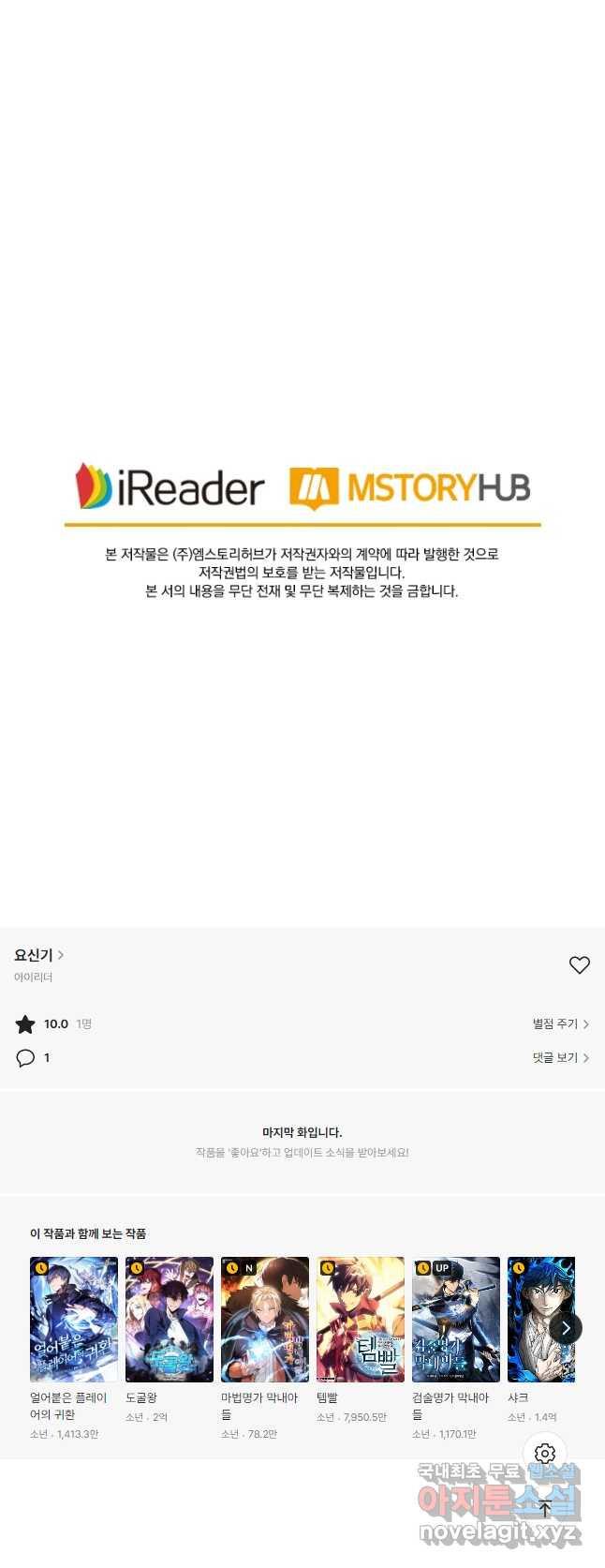This screenshot has width=605, height=1568.
Task: Jump to top with arrow button
Action: pos(545,1509)
